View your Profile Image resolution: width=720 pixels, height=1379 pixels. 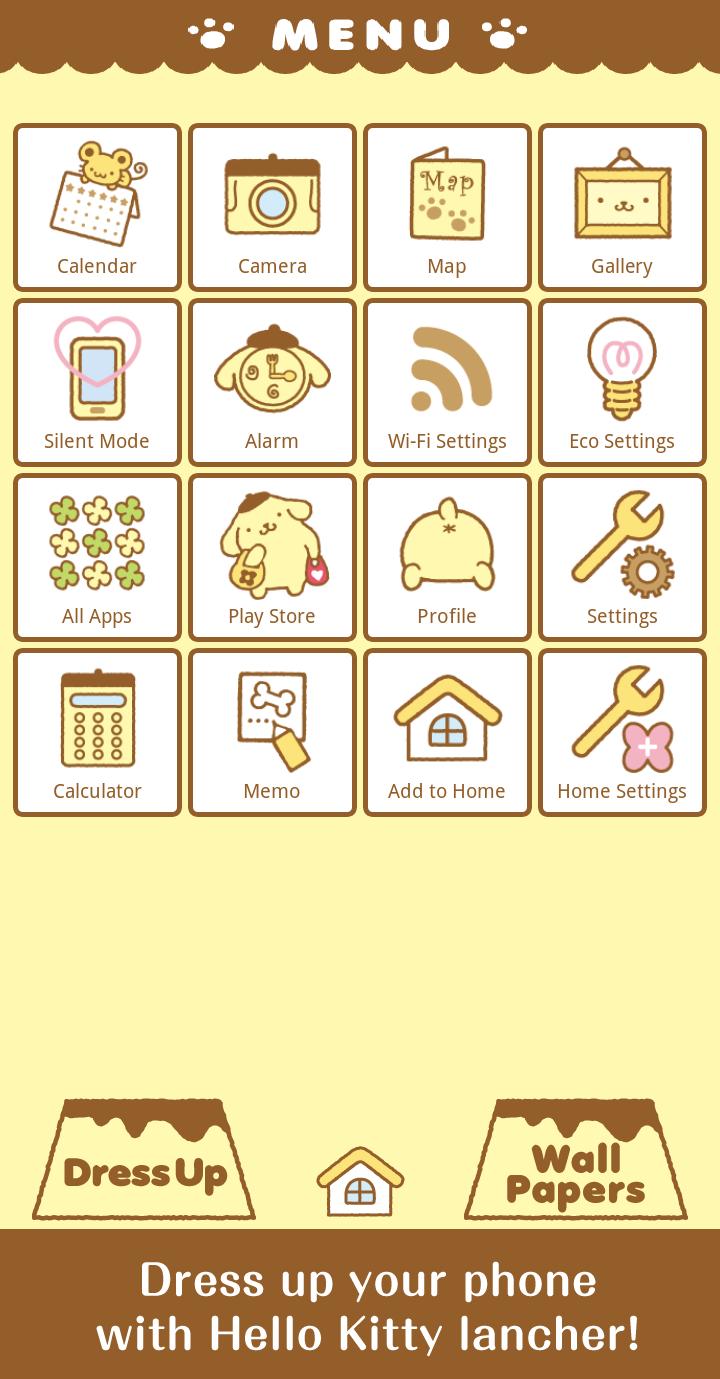pos(447,556)
